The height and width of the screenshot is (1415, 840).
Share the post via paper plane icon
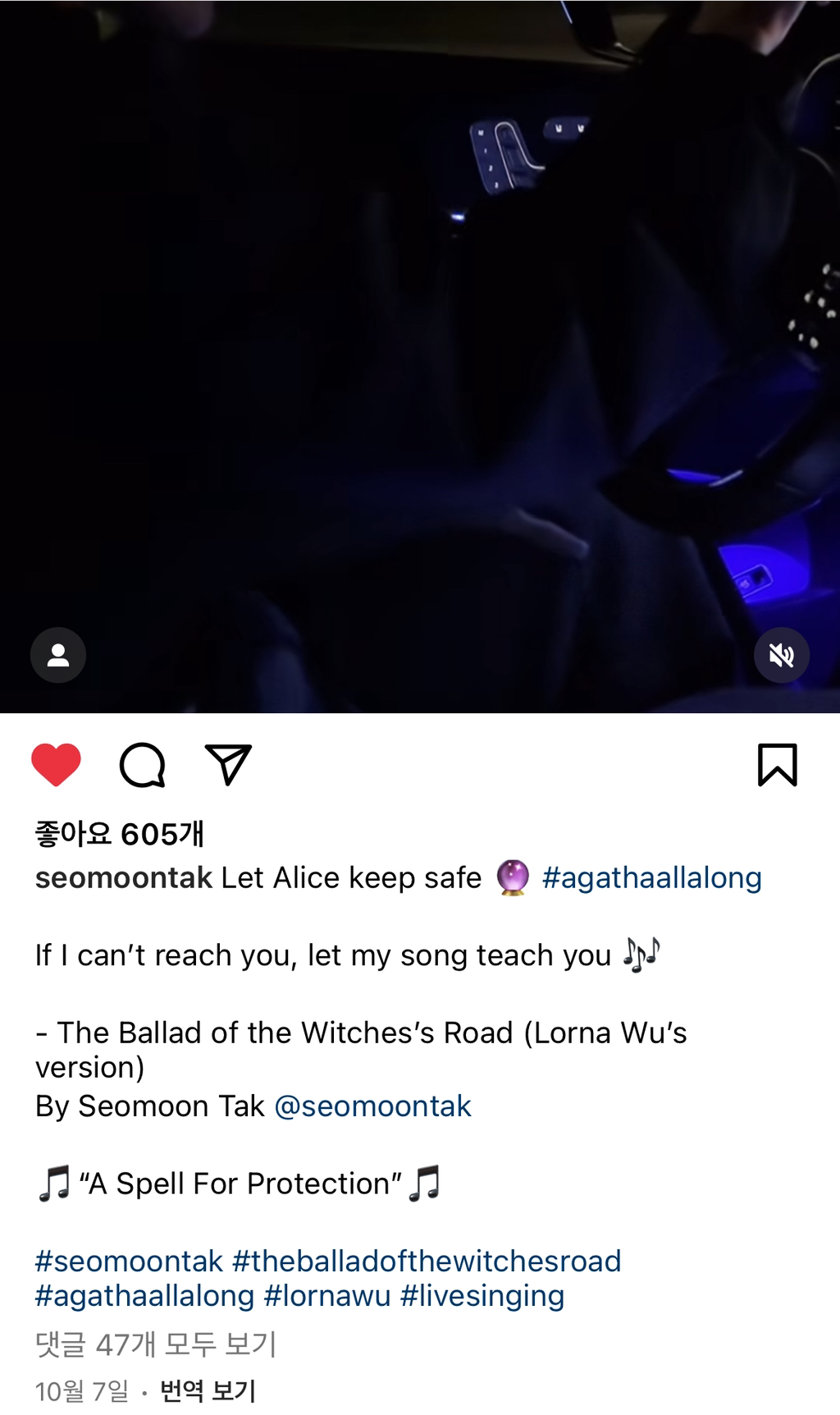coord(228,765)
